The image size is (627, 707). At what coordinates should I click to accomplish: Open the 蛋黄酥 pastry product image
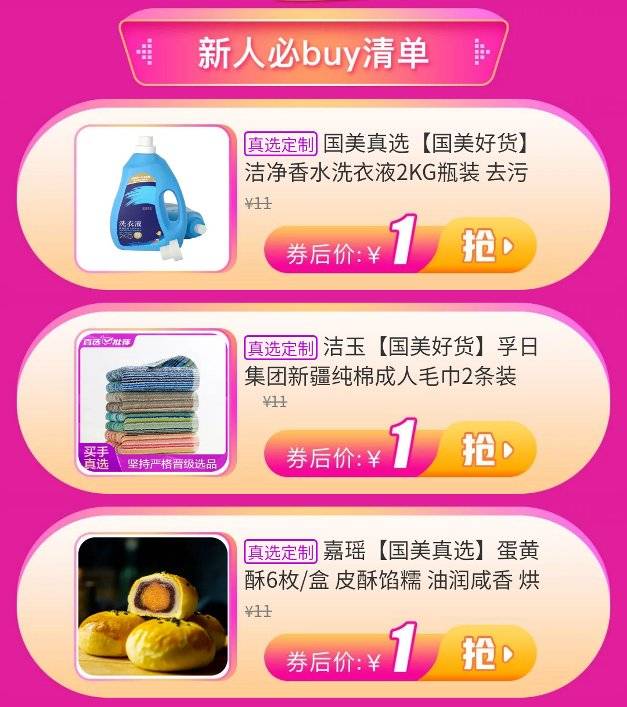[153, 607]
